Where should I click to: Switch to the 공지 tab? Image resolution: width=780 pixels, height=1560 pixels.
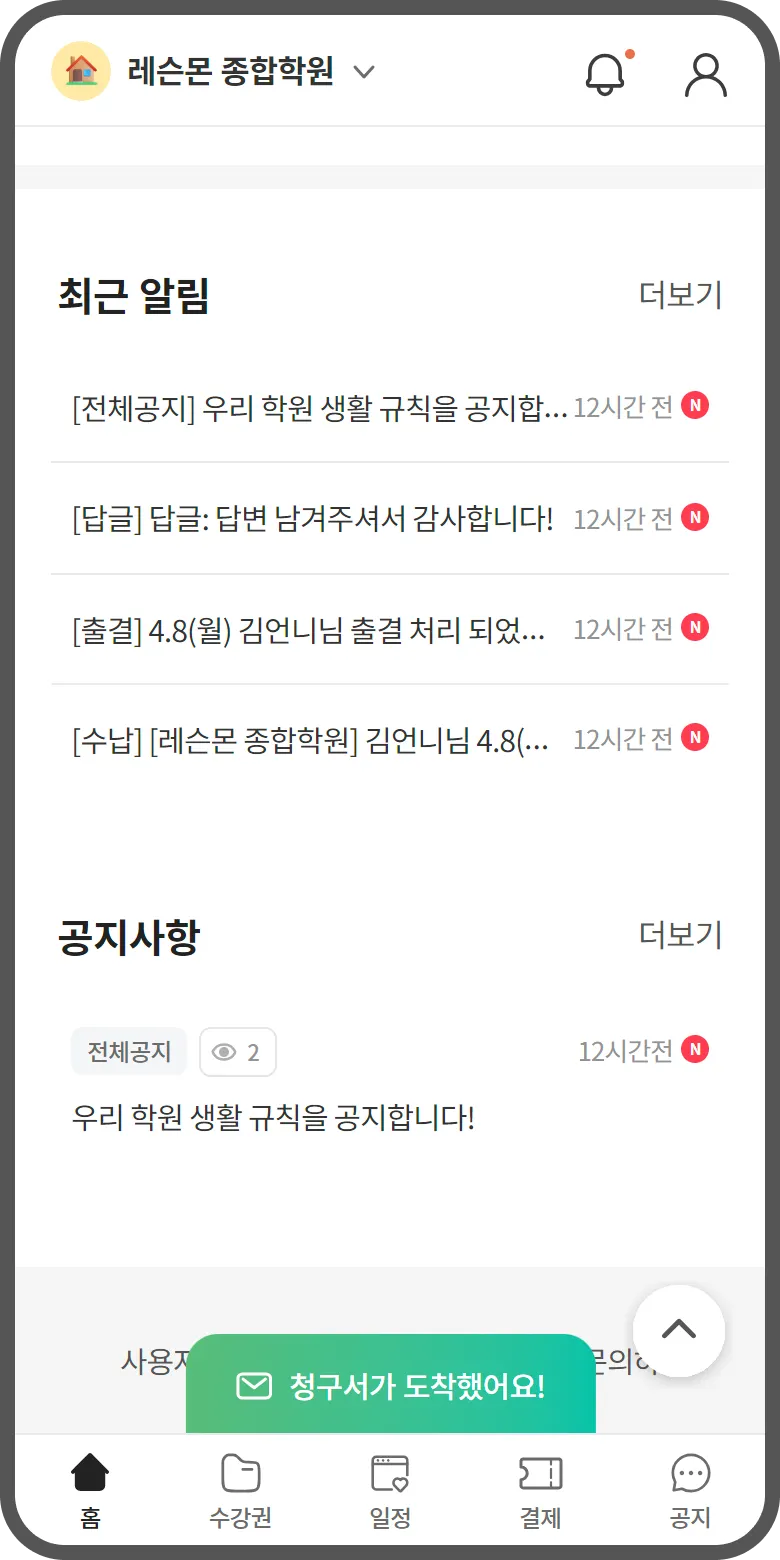pos(690,1492)
